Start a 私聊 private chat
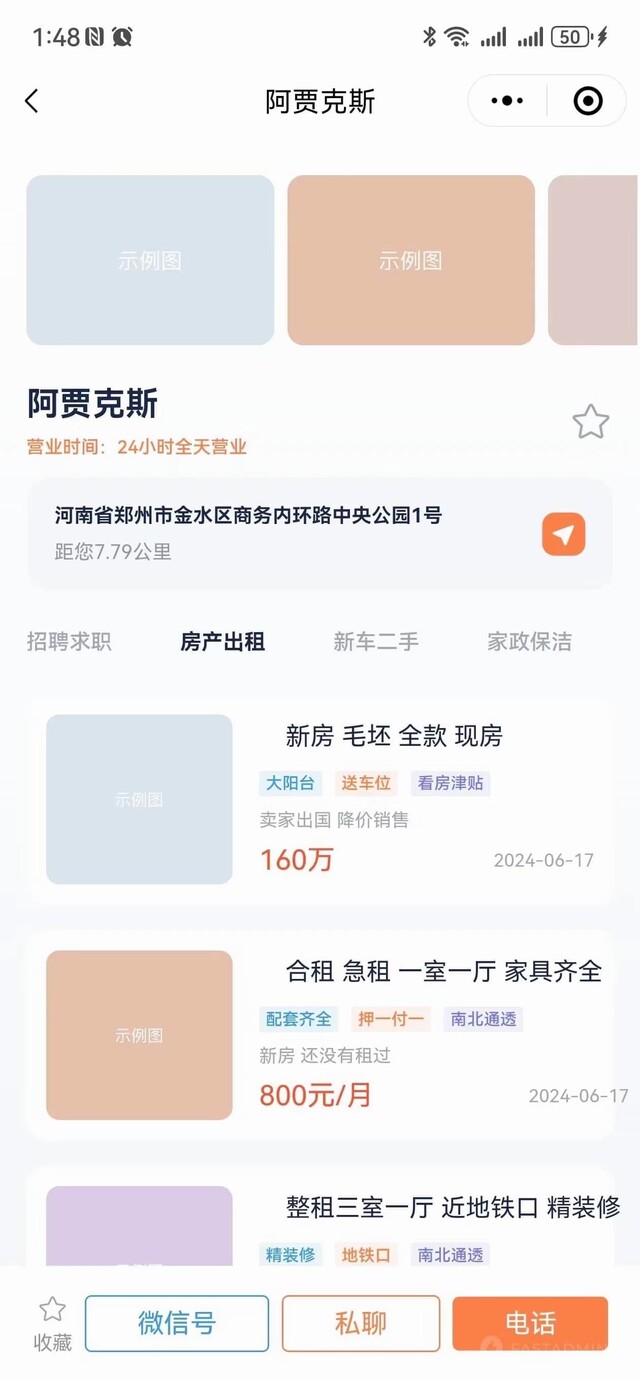Screen dimensions: 640x1381 (360, 1324)
